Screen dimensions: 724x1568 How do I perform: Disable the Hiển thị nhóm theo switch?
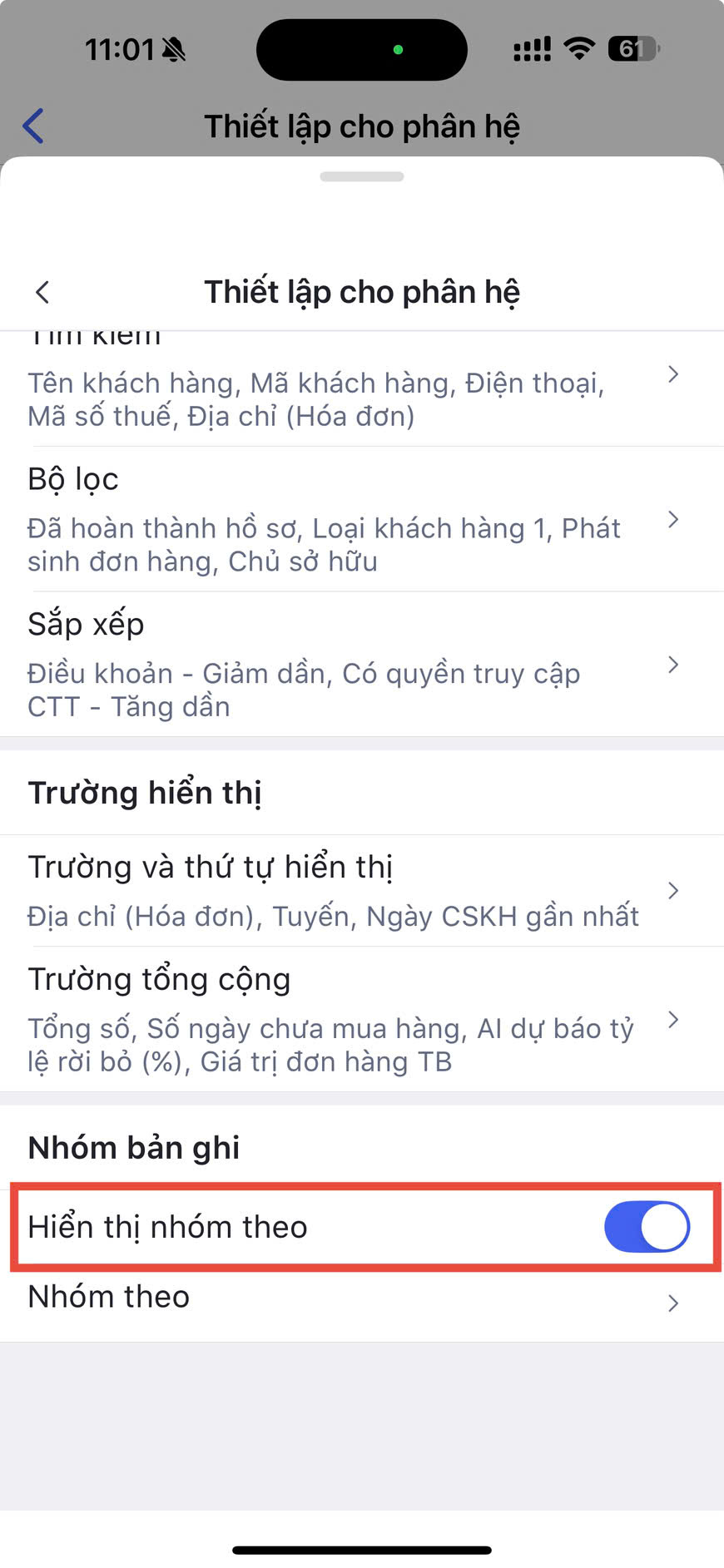647,1227
